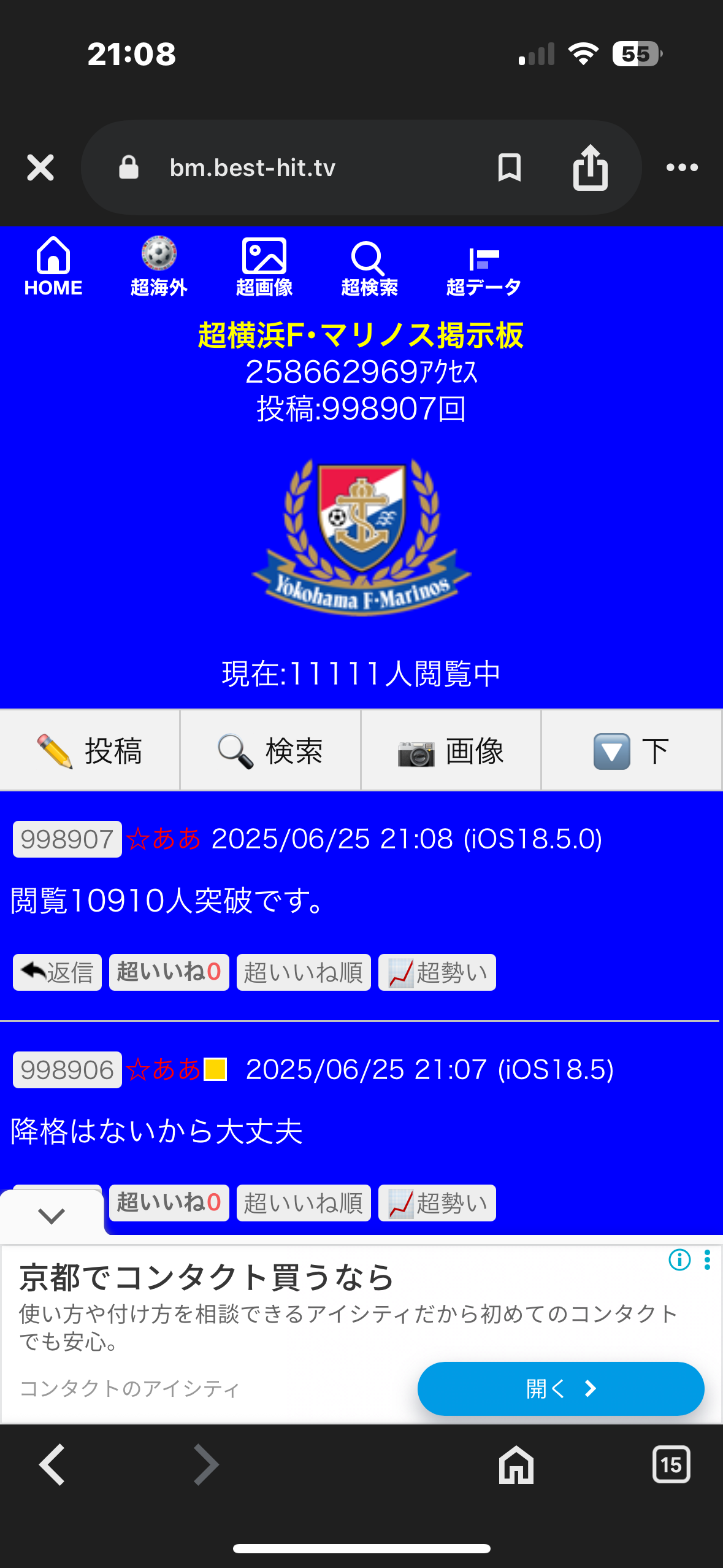Tap the 検索 button with magnifier

coord(270,750)
